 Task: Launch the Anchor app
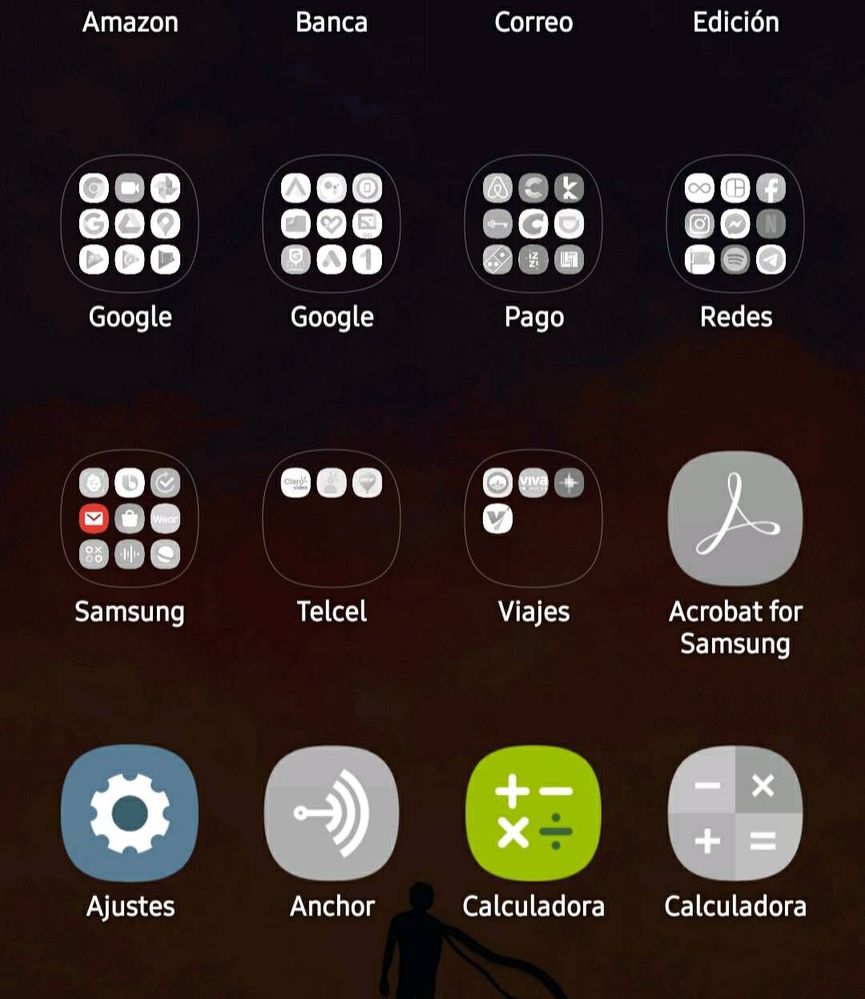[x=331, y=813]
